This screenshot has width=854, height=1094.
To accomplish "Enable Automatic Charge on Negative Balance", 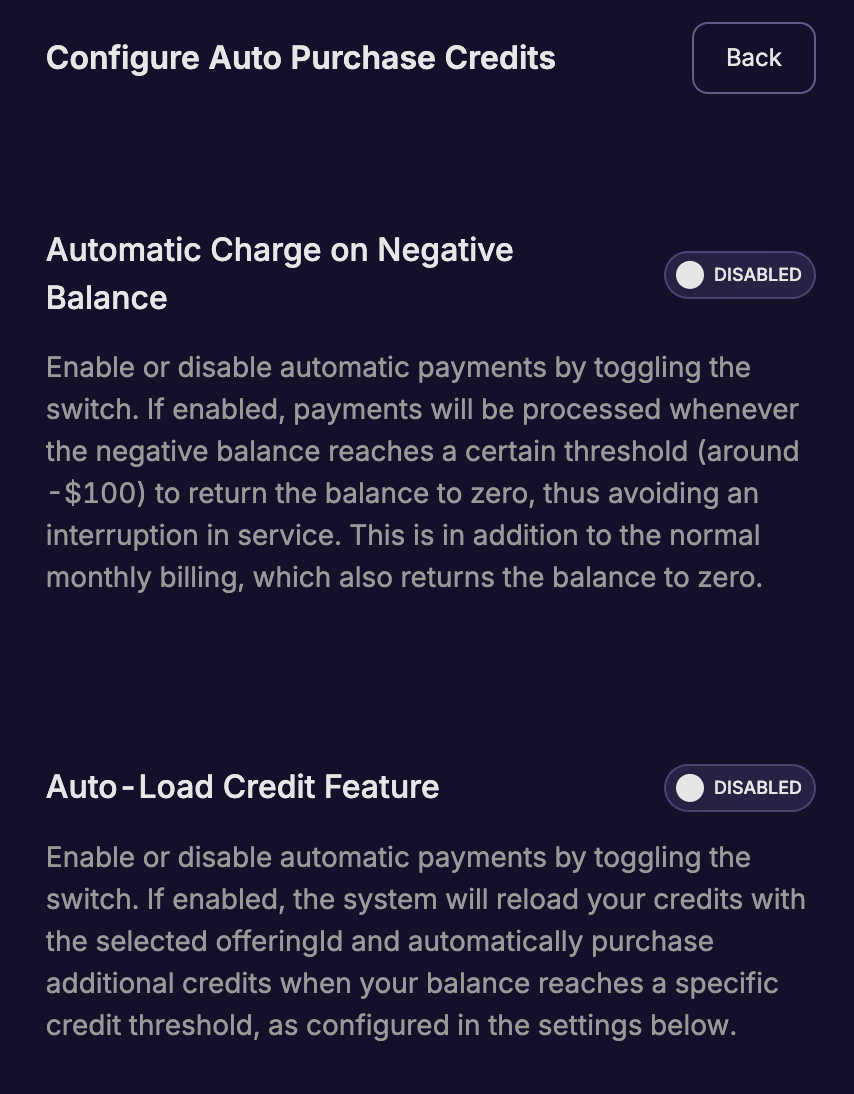I will (740, 275).
